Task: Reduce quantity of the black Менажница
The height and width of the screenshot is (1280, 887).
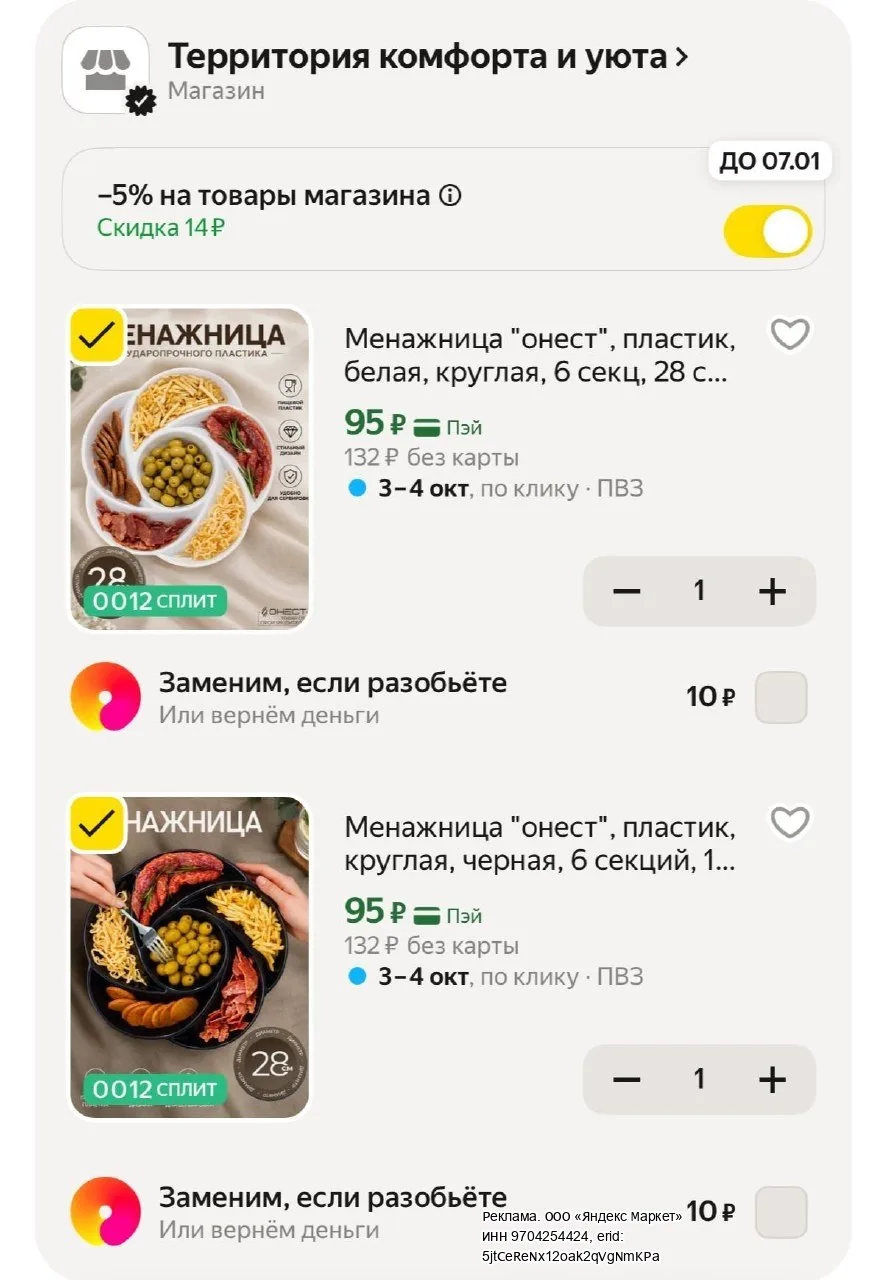Action: [626, 1079]
